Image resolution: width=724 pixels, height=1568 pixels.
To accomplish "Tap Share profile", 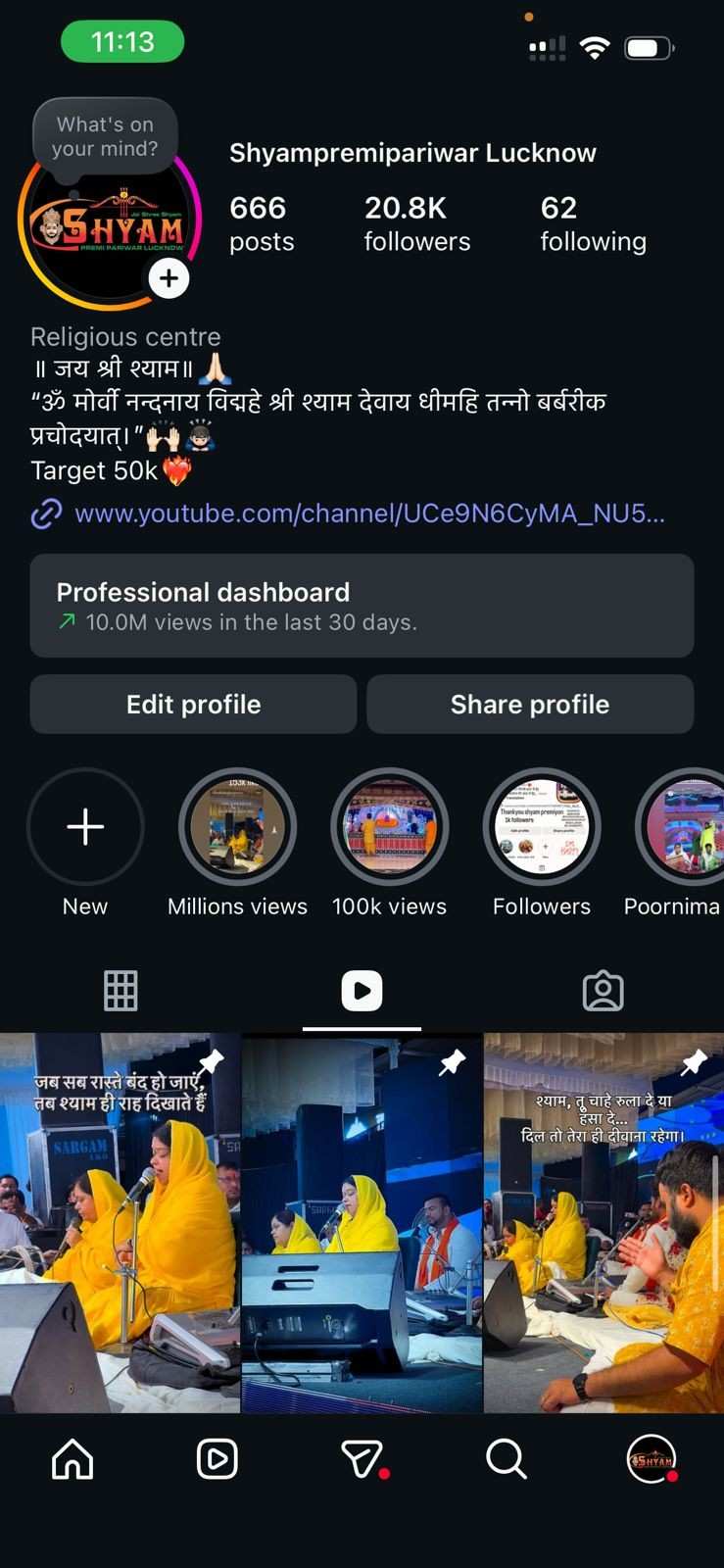I will tap(530, 705).
